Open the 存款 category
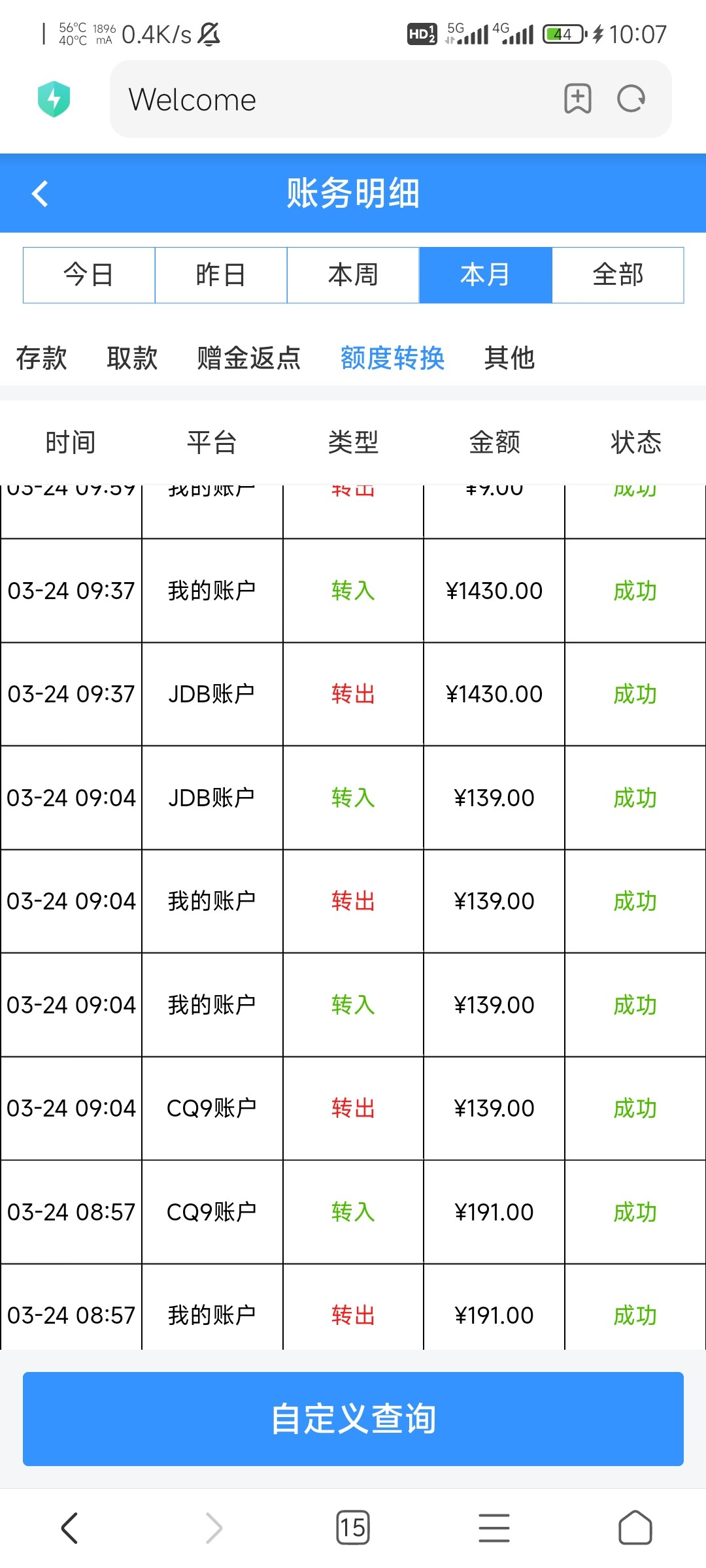The height and width of the screenshot is (1568, 706). point(41,358)
